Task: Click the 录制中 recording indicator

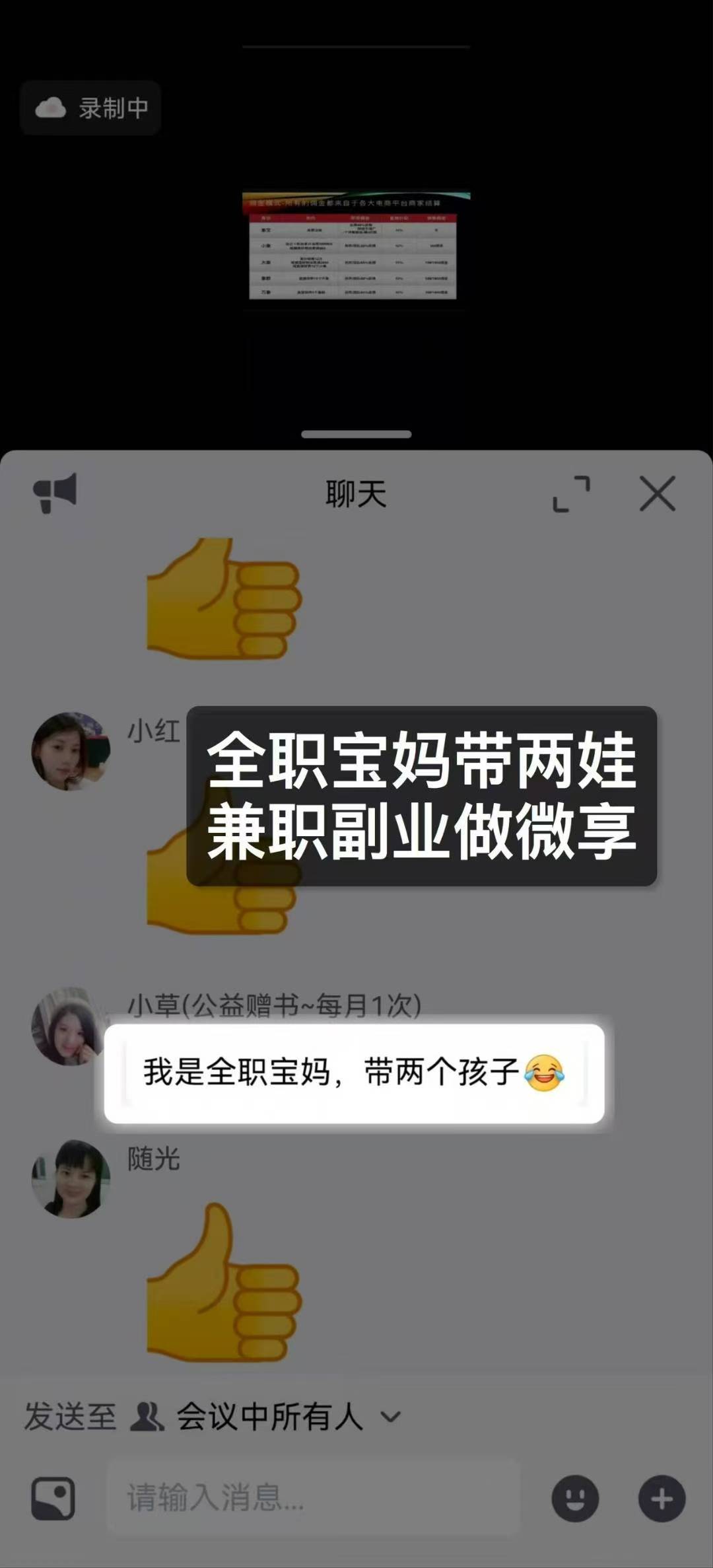Action: (x=89, y=108)
